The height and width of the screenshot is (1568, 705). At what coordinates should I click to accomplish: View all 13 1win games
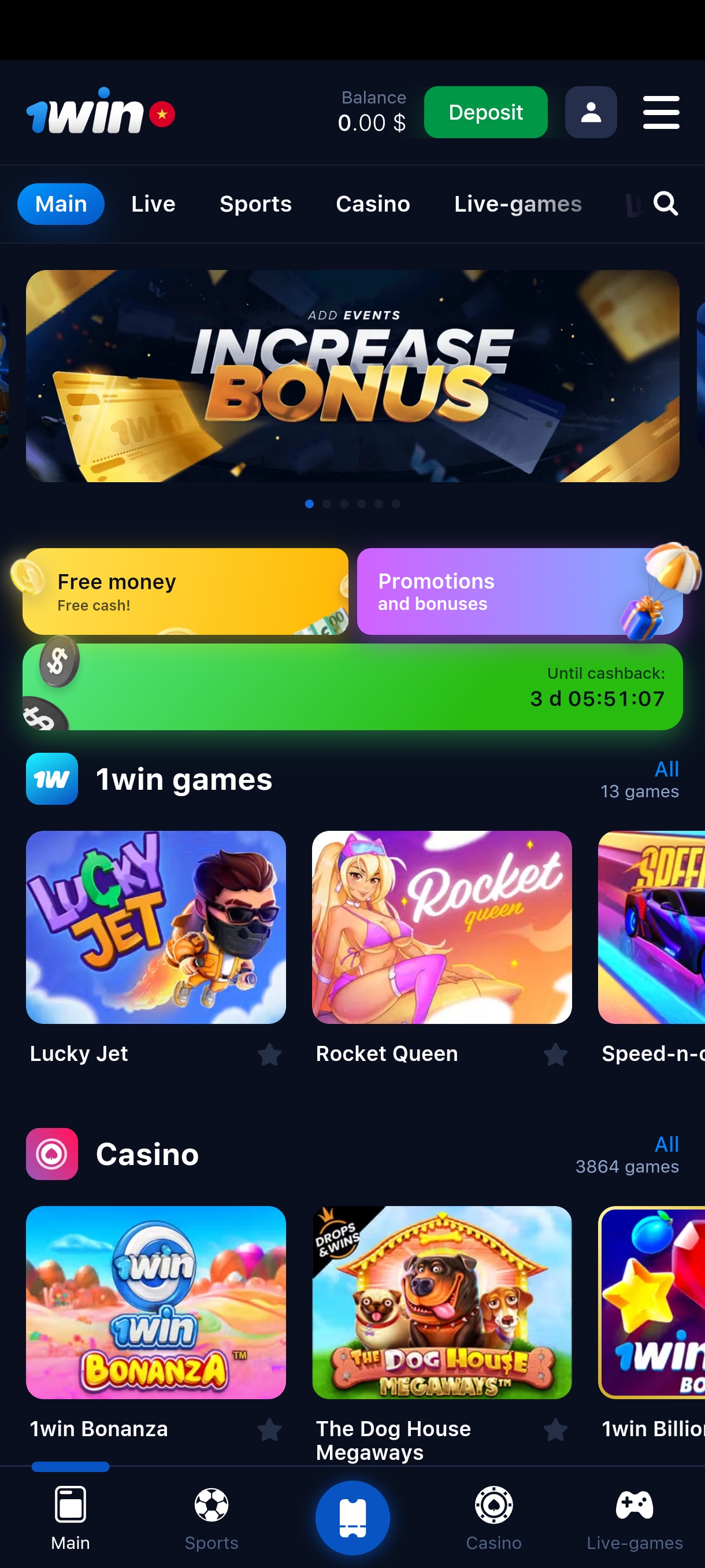[666, 770]
